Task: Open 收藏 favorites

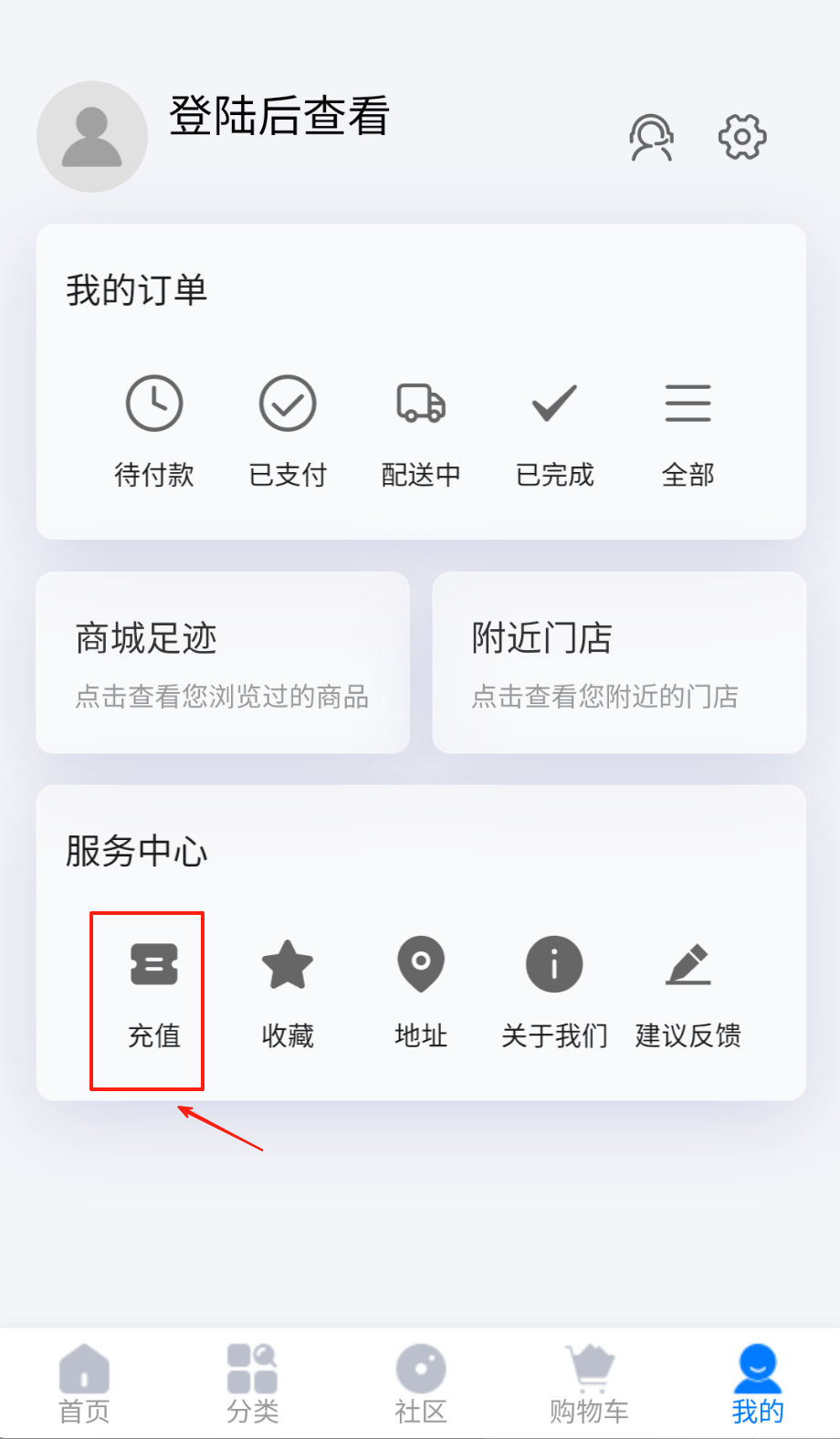Action: click(288, 993)
